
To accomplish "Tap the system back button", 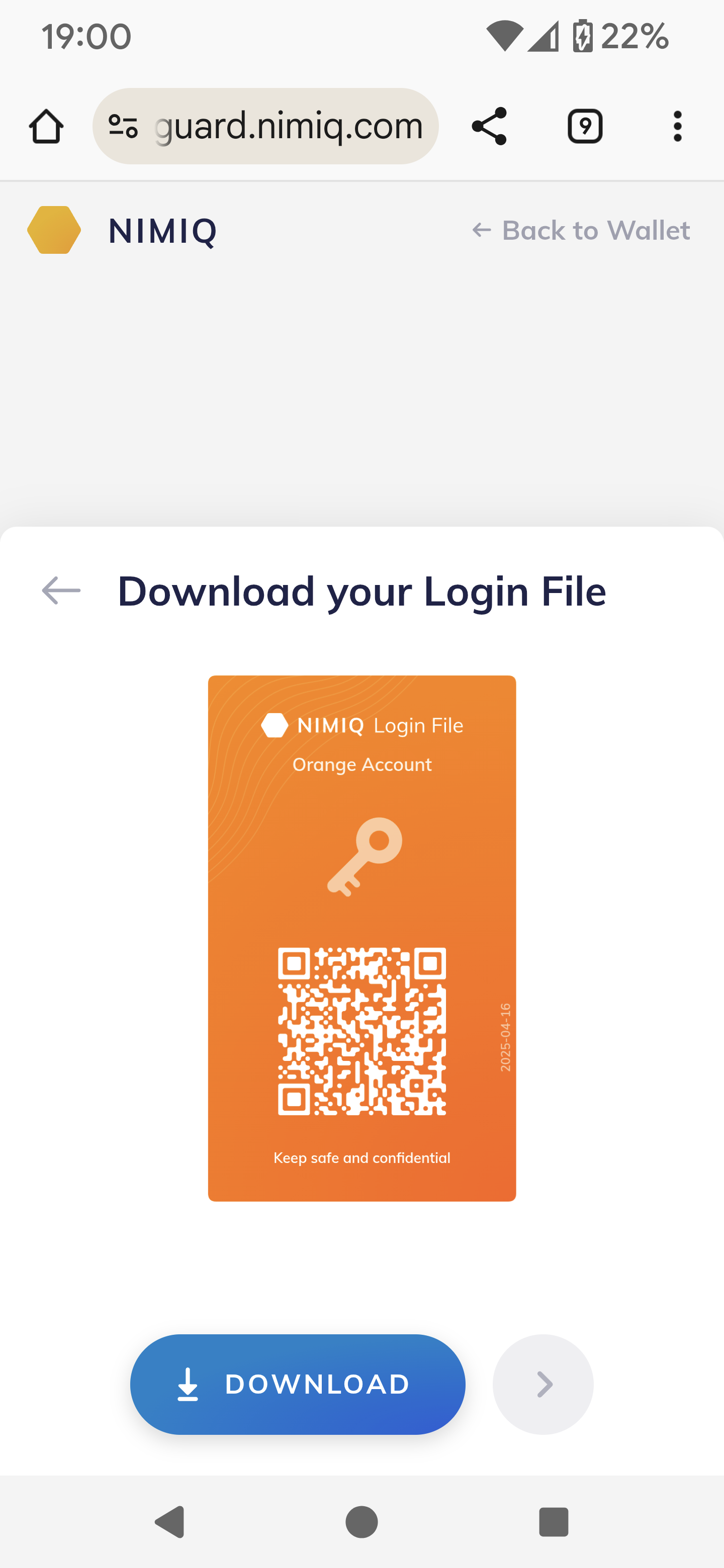I will tap(170, 1522).
